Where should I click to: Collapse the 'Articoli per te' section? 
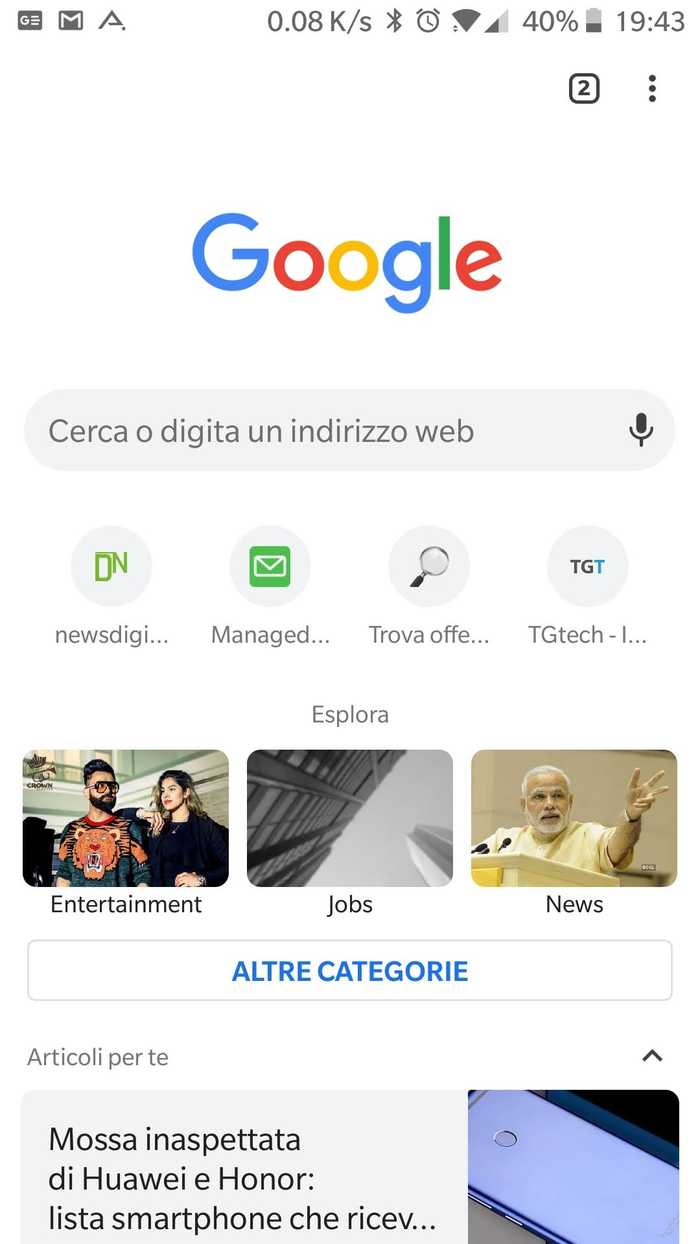coord(652,1056)
